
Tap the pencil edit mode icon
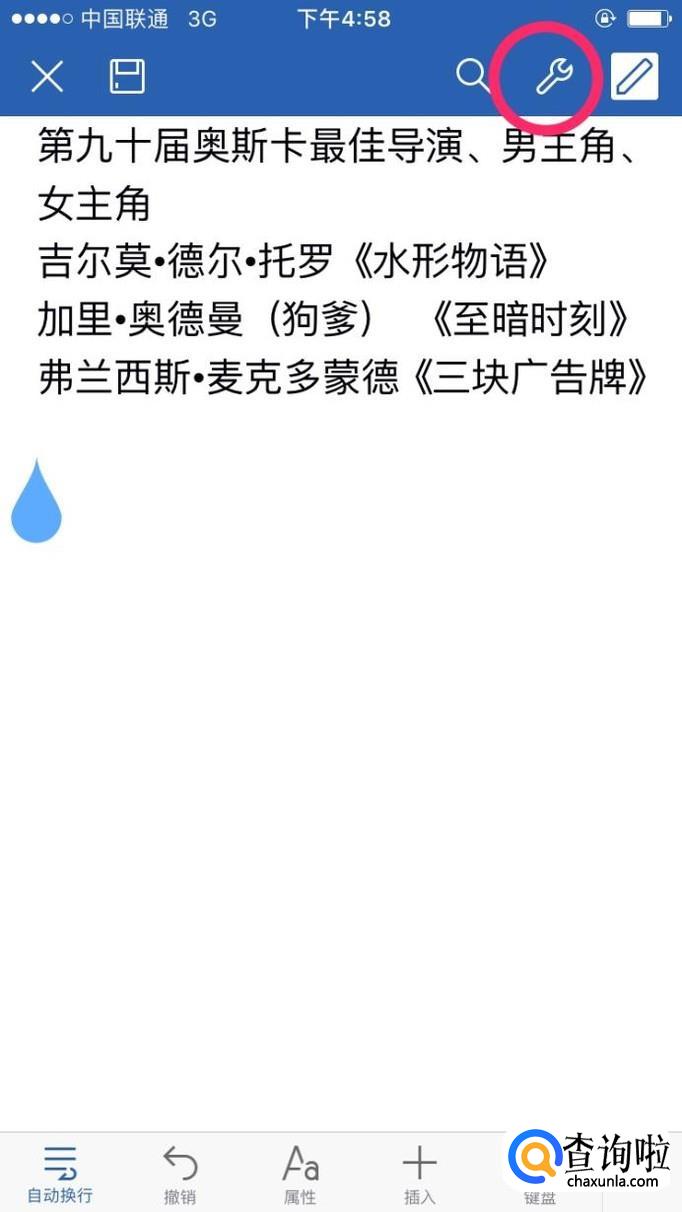click(635, 76)
